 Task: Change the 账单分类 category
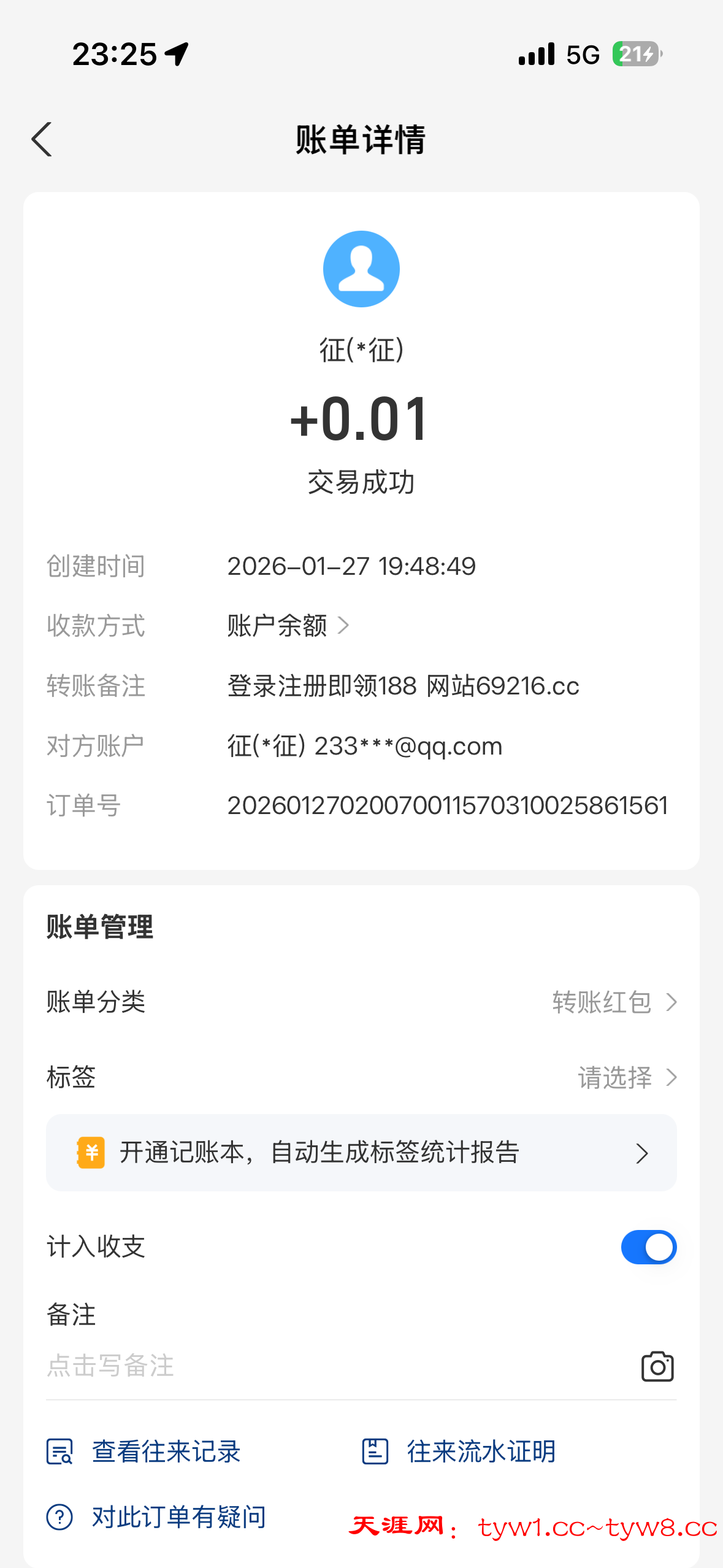tap(613, 1002)
